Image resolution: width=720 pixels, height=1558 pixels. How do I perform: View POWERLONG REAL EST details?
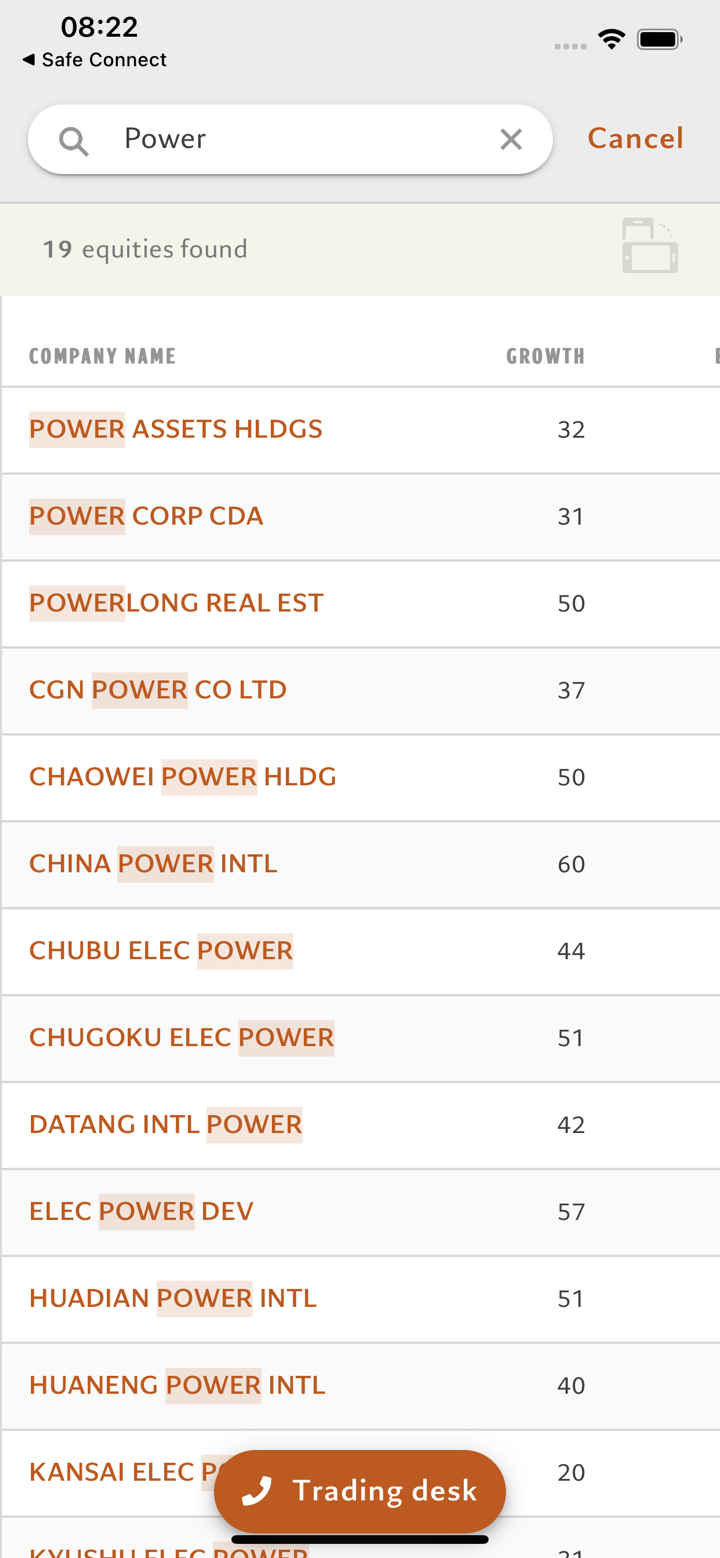point(176,603)
